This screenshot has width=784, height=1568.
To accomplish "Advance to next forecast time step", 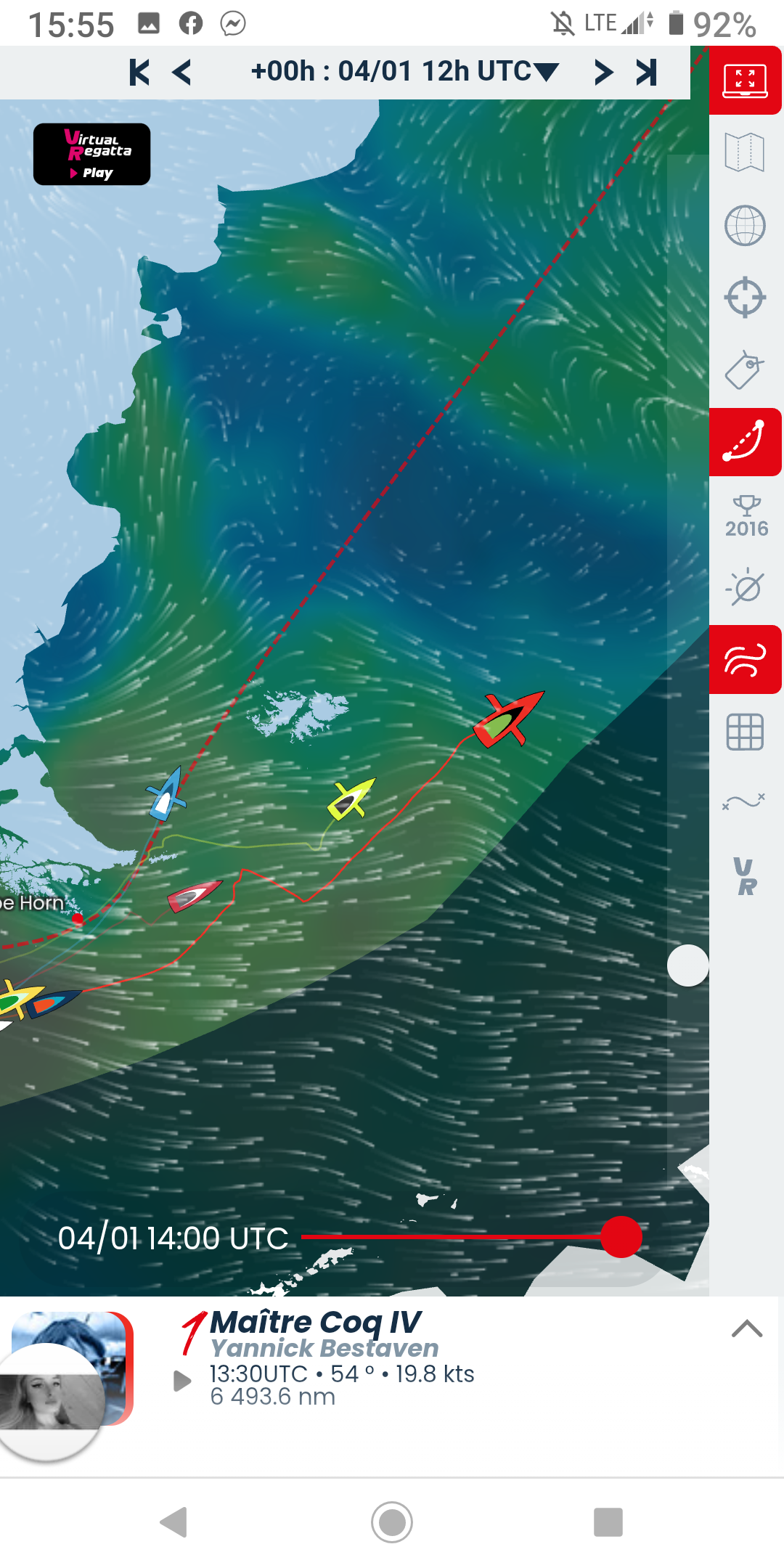I will click(x=603, y=73).
